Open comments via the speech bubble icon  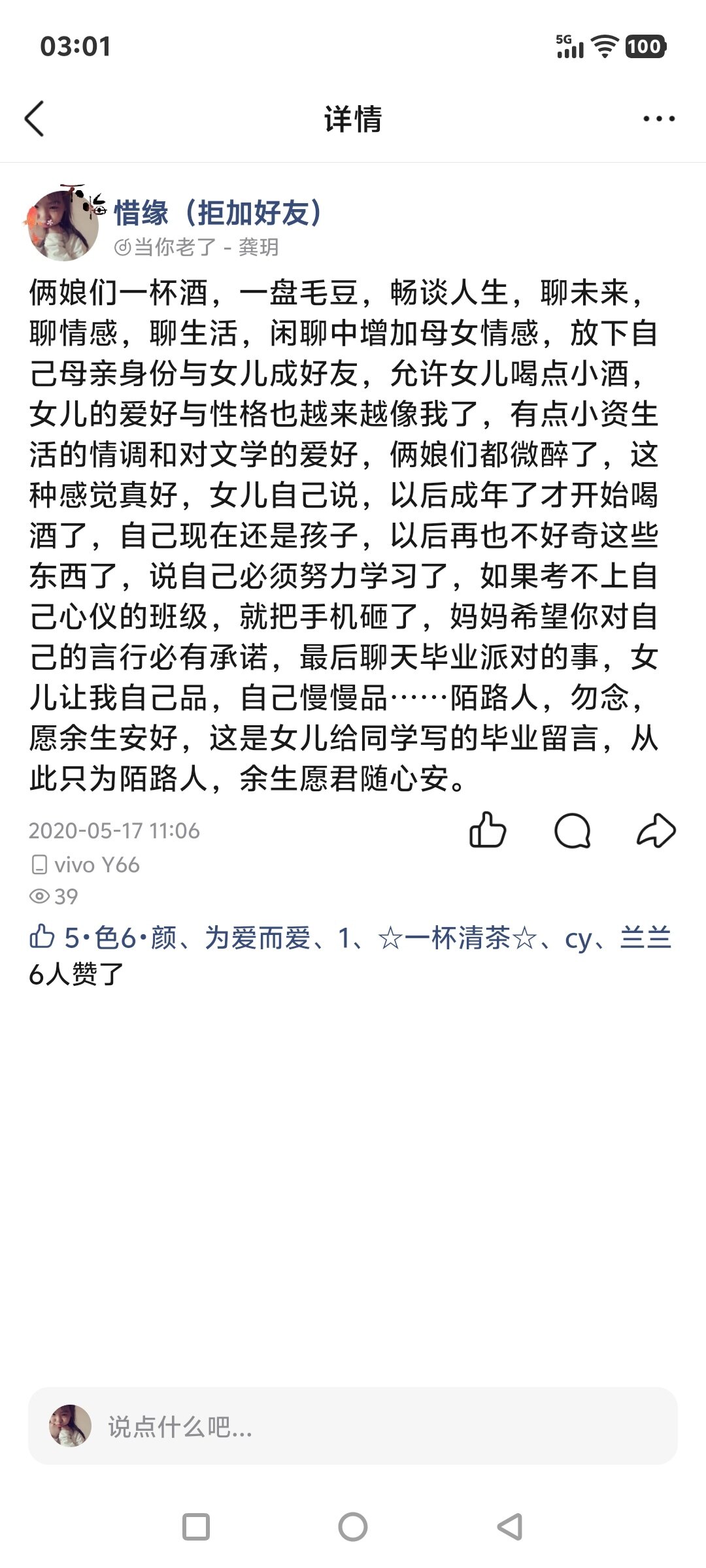(x=573, y=831)
